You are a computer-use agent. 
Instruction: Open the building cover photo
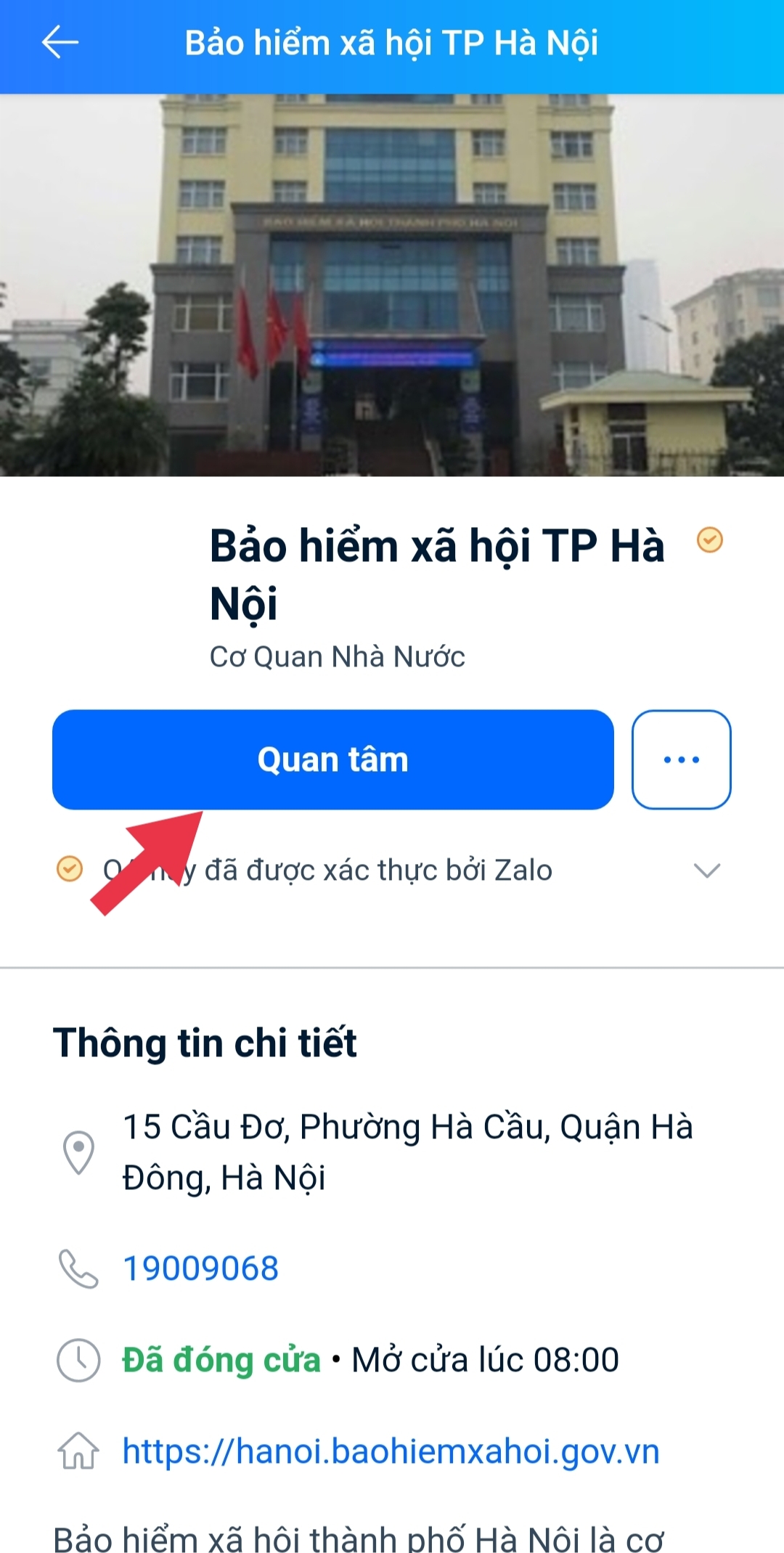(392, 285)
